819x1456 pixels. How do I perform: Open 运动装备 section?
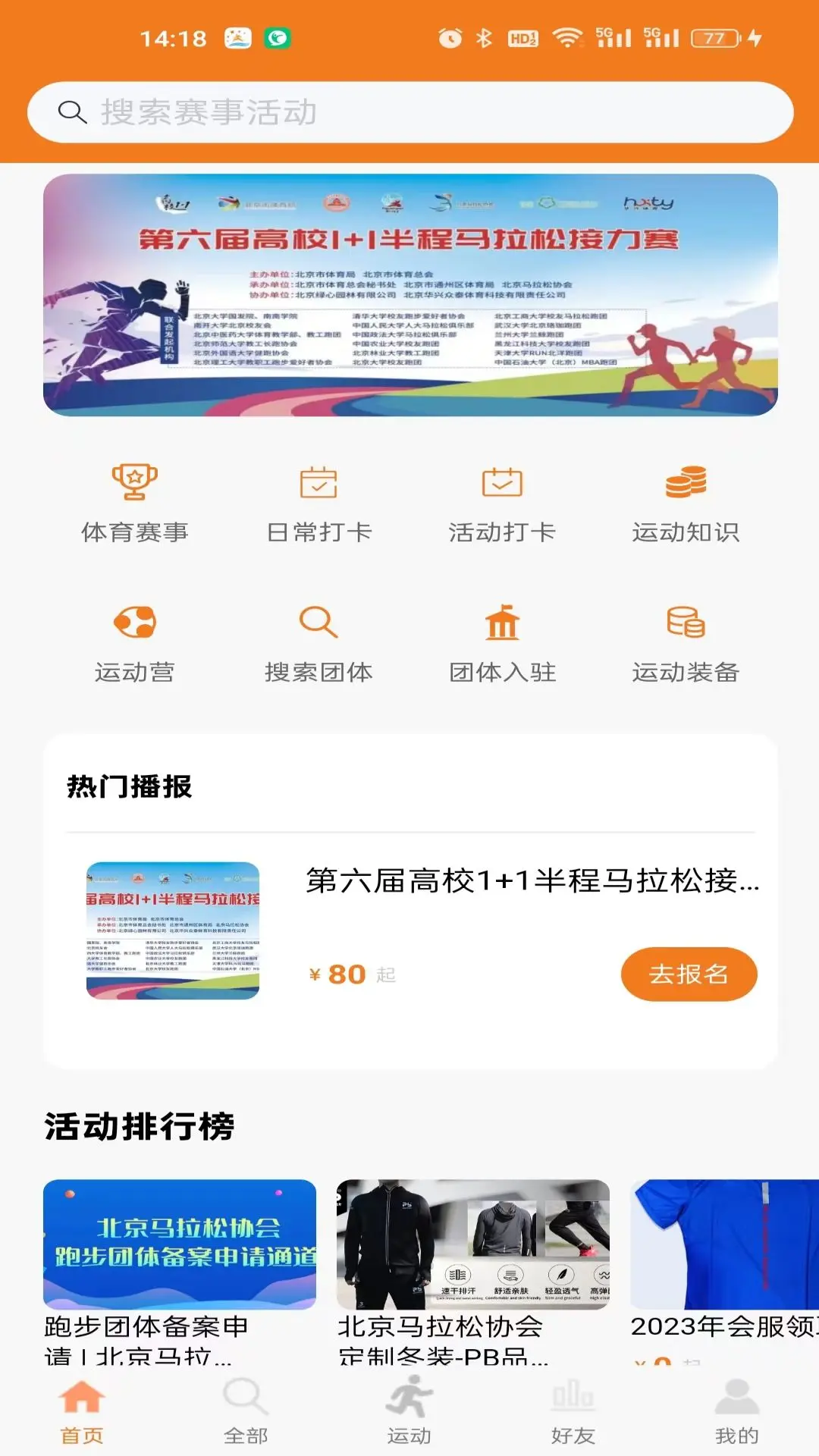pyautogui.click(x=686, y=643)
